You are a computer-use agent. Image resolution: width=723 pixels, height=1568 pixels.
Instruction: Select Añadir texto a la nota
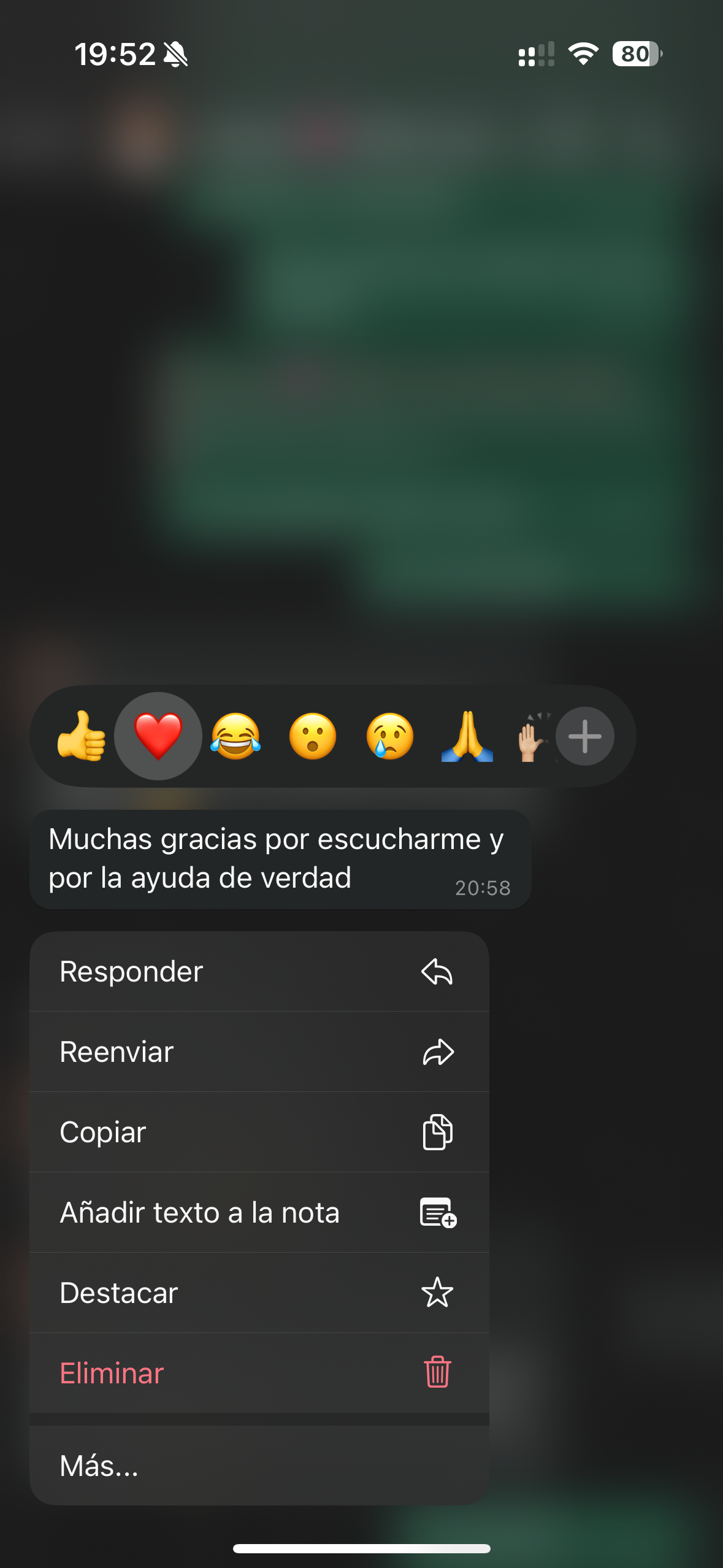coord(259,1213)
